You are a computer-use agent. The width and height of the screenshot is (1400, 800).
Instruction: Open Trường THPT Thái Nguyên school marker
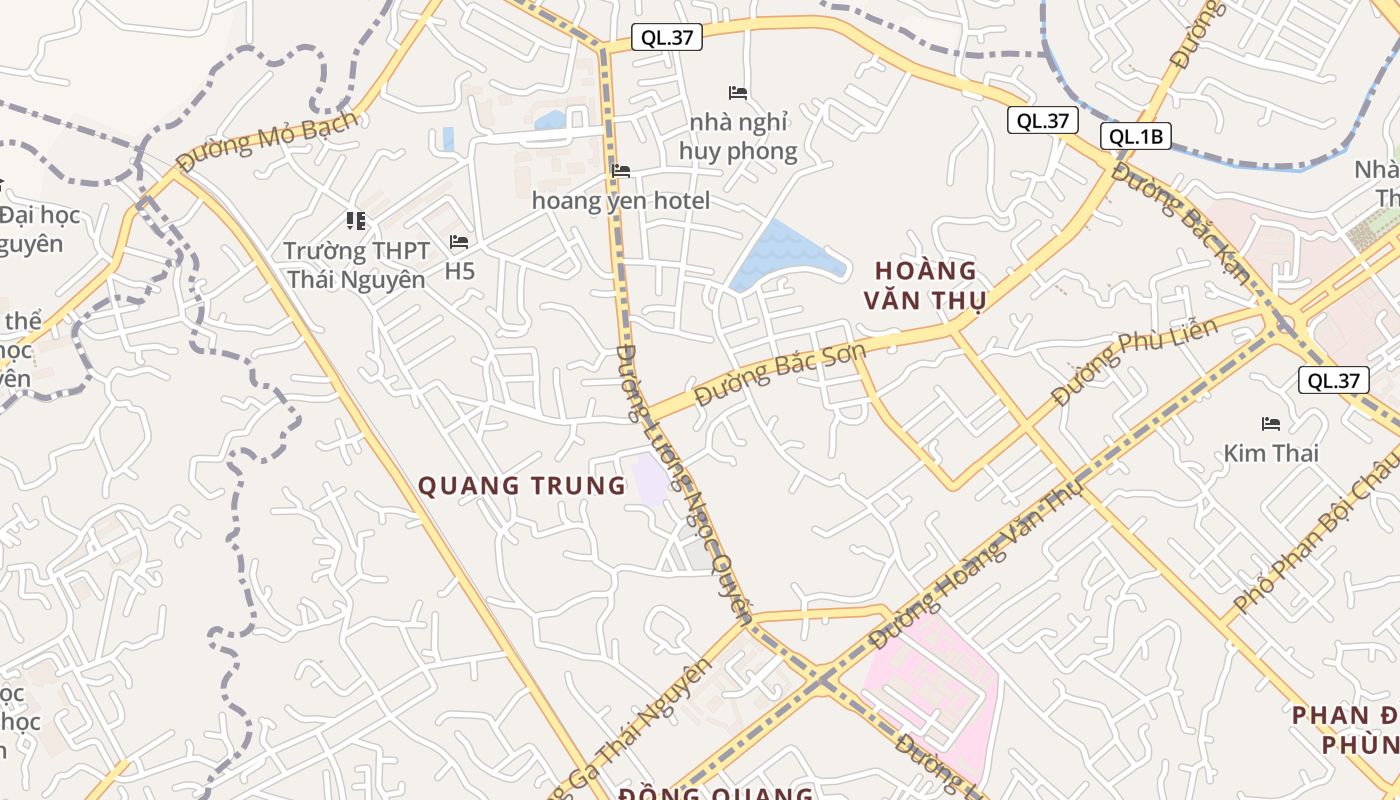[355, 220]
